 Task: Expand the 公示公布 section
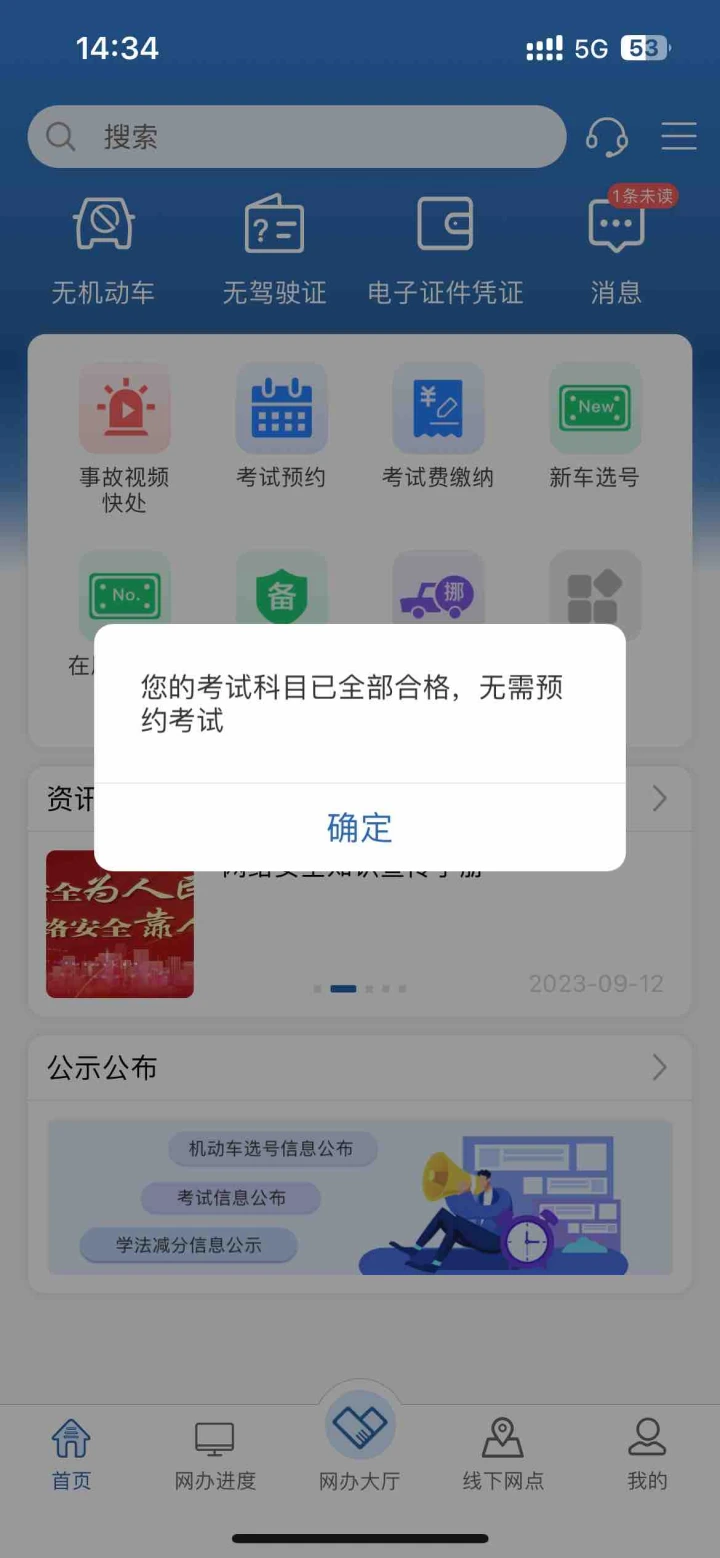[x=360, y=1068]
